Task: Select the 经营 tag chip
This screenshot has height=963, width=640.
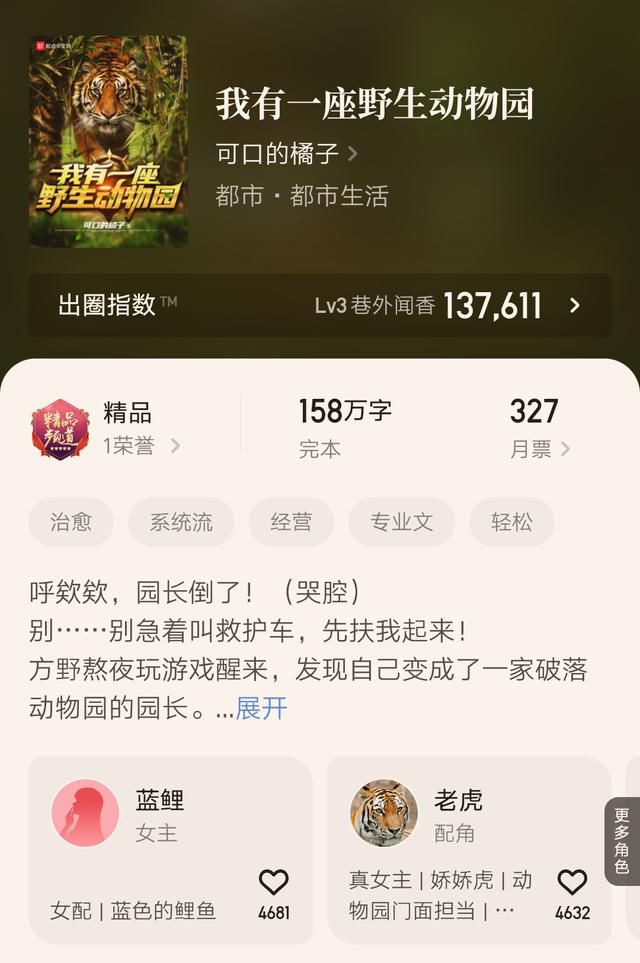Action: pos(291,522)
